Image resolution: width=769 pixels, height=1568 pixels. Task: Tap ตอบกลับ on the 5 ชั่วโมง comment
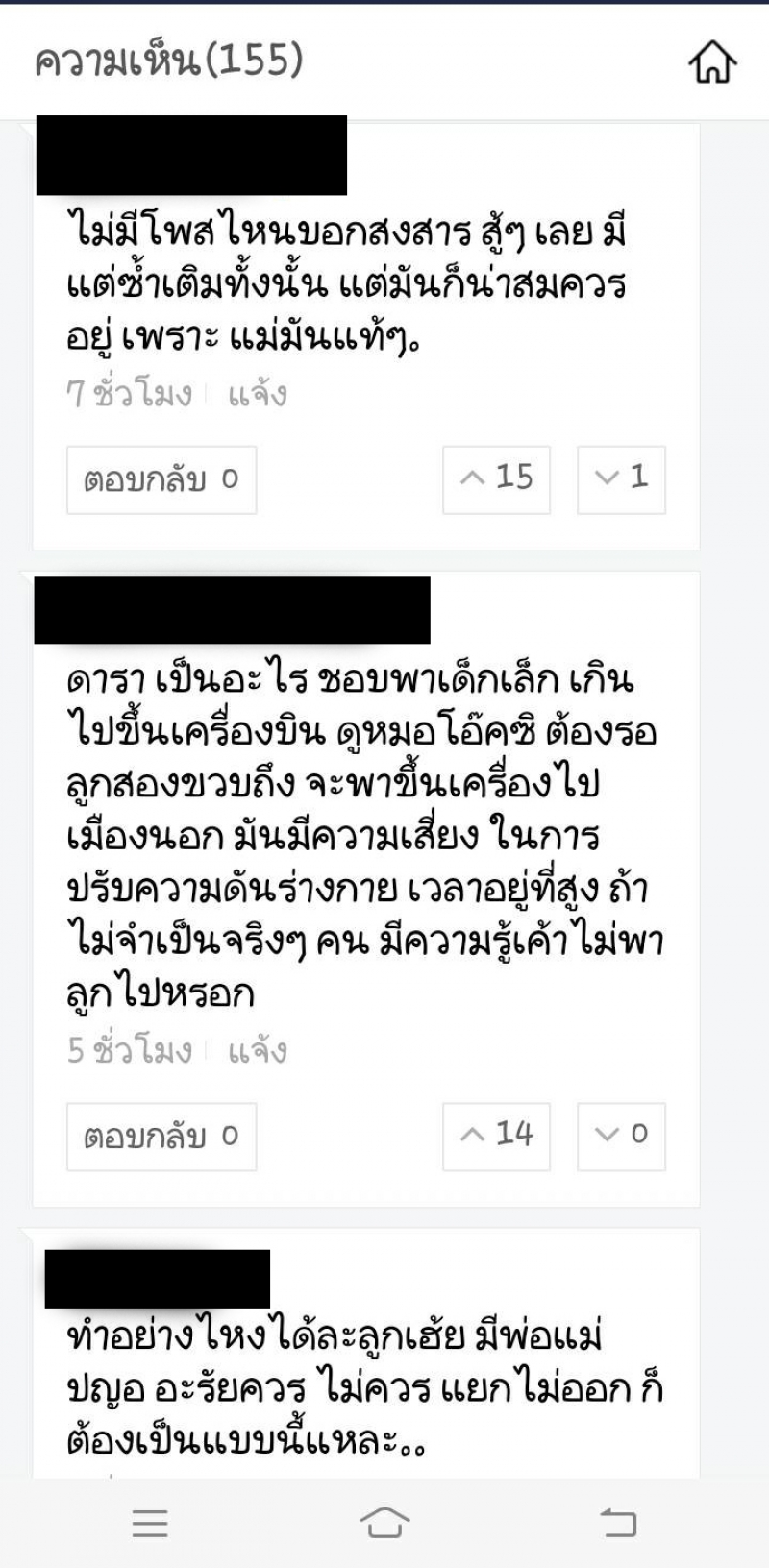pos(161,1137)
